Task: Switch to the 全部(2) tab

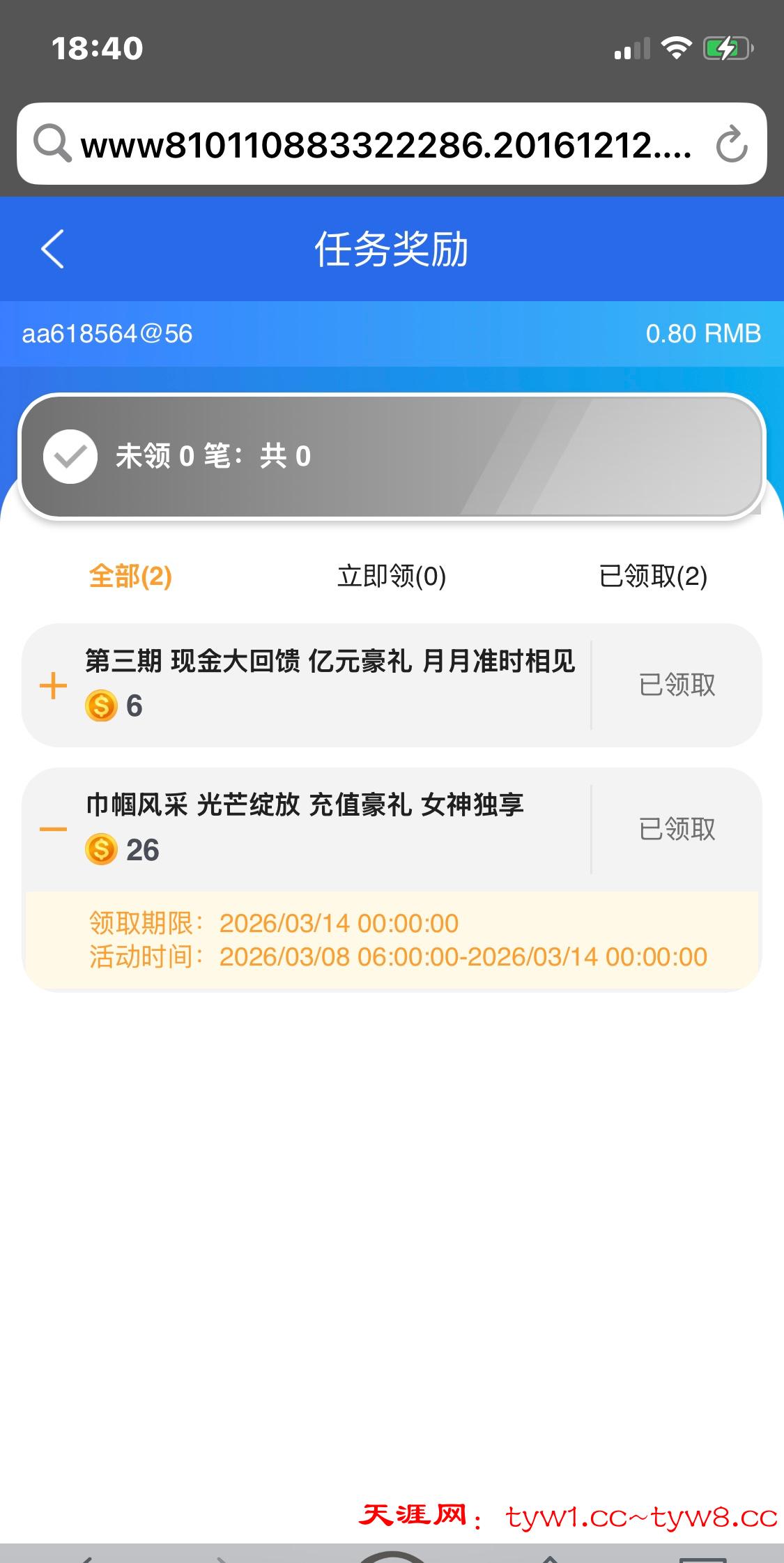Action: pyautogui.click(x=130, y=577)
